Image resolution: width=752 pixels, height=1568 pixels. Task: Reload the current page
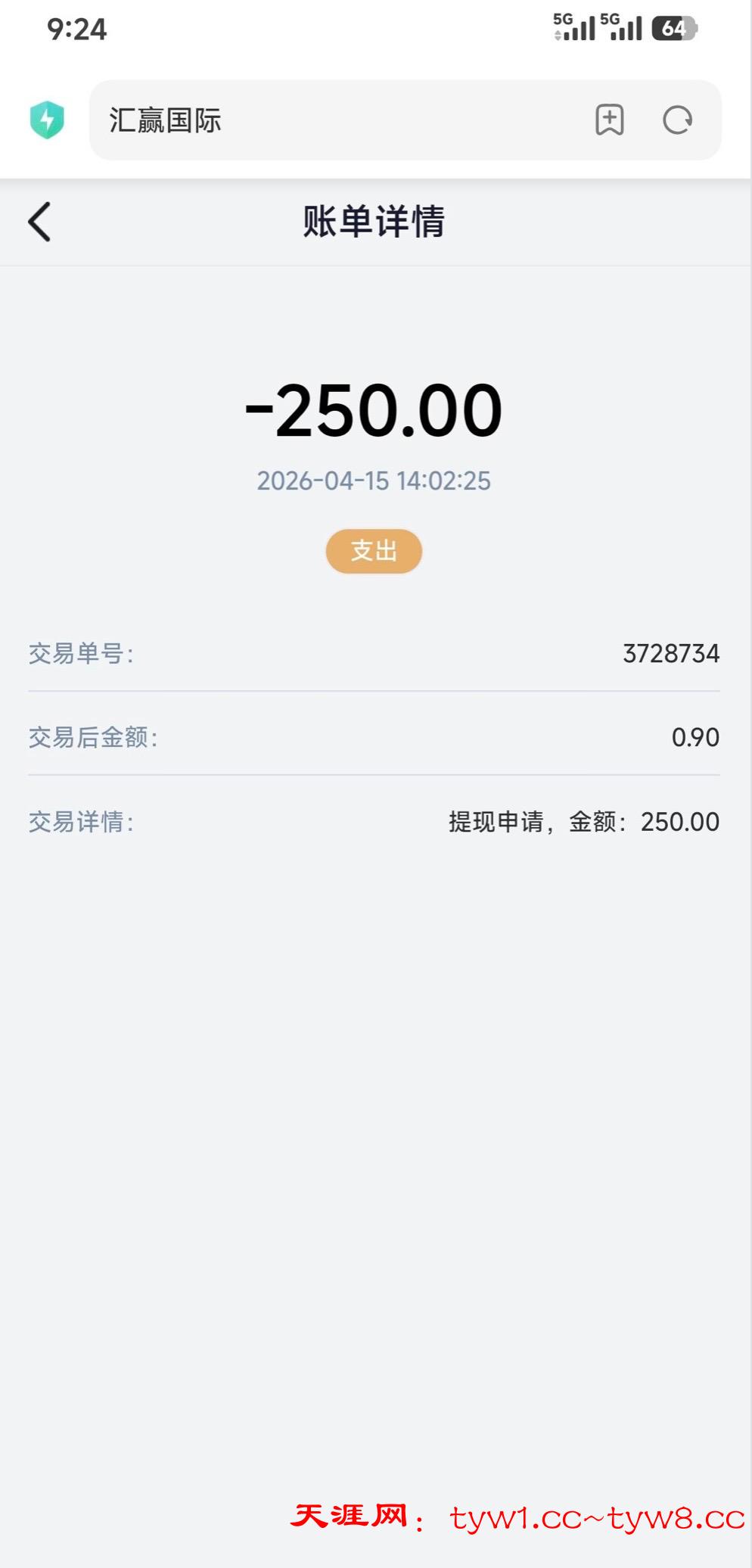click(677, 120)
